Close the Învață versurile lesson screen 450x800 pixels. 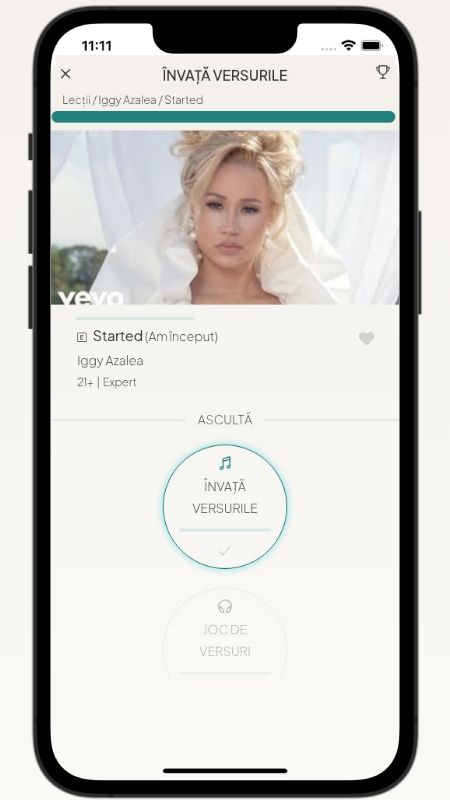(65, 74)
